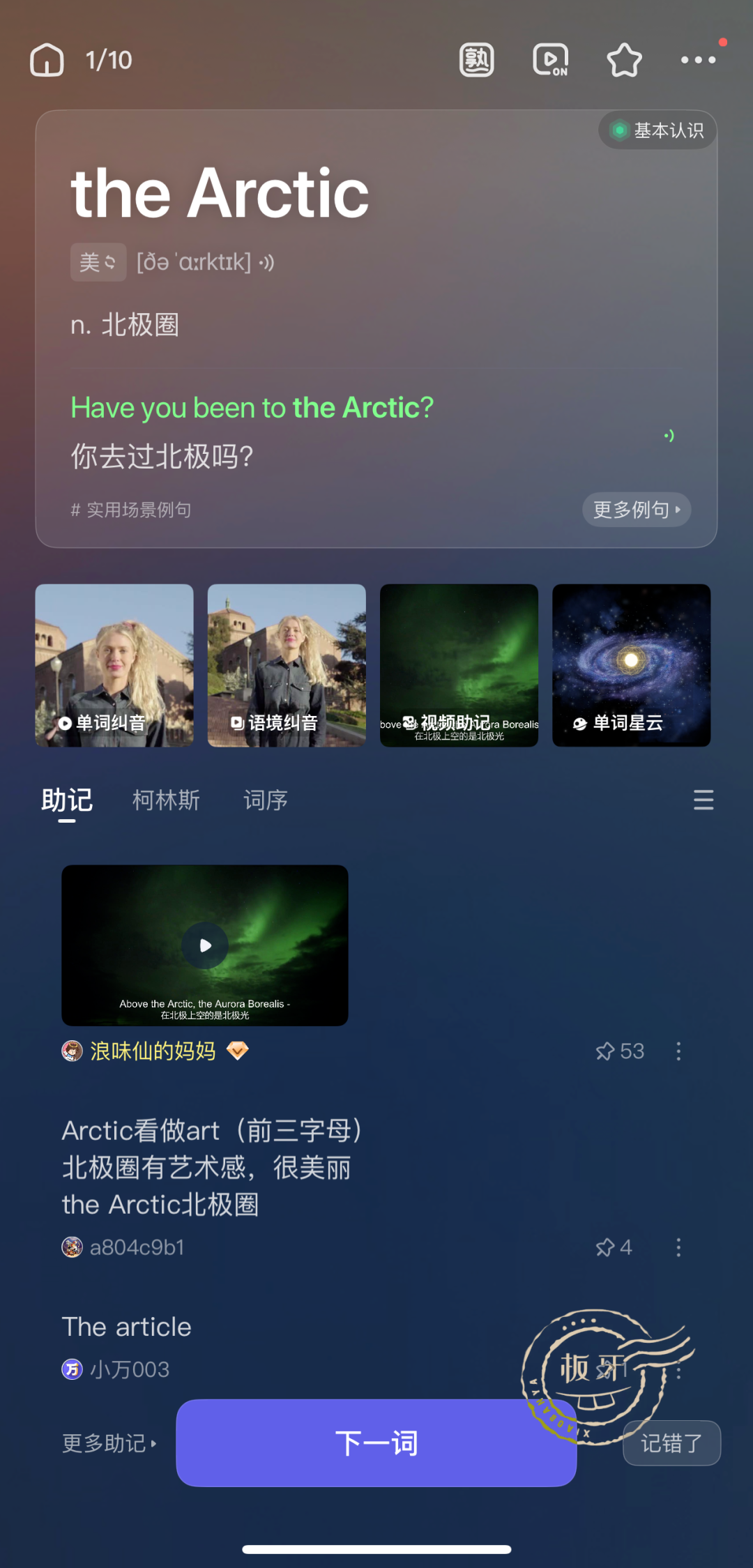Image resolution: width=753 pixels, height=1568 pixels.
Task: Switch to the 词序 tab
Action: (265, 800)
